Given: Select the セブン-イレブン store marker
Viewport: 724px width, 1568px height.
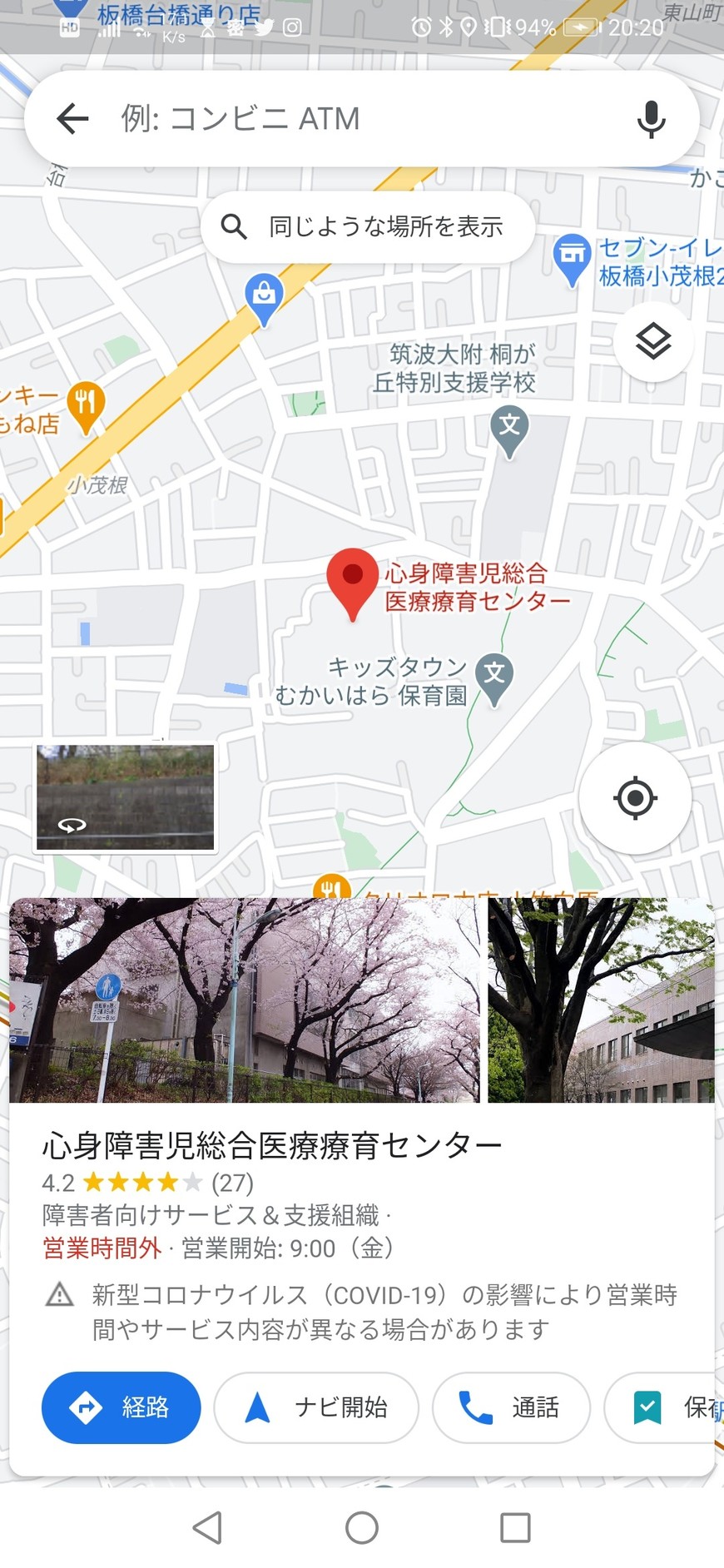Looking at the screenshot, I should [x=572, y=256].
